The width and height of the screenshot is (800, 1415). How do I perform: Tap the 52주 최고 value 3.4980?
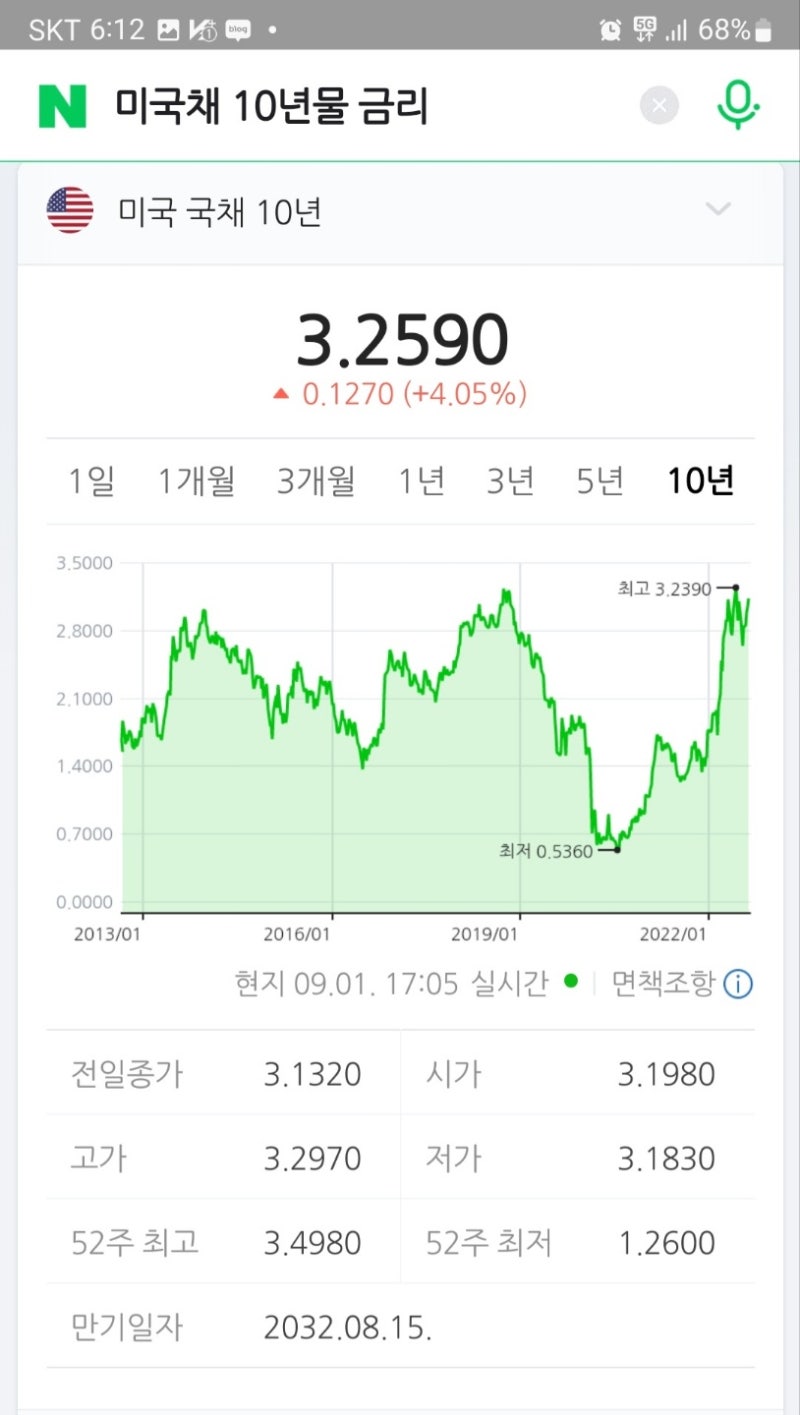[315, 1242]
